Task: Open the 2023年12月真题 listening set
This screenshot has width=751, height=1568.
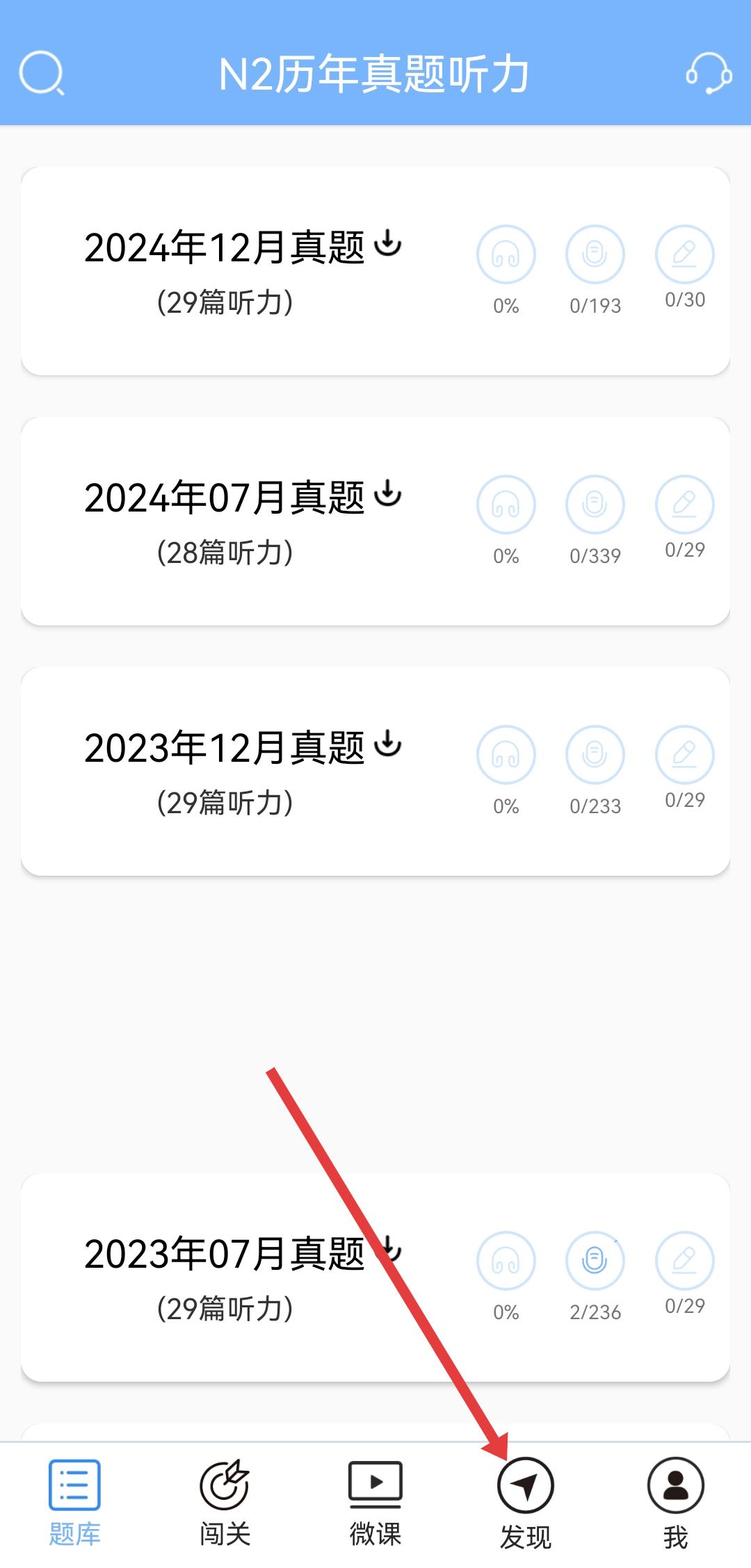Action: click(224, 771)
